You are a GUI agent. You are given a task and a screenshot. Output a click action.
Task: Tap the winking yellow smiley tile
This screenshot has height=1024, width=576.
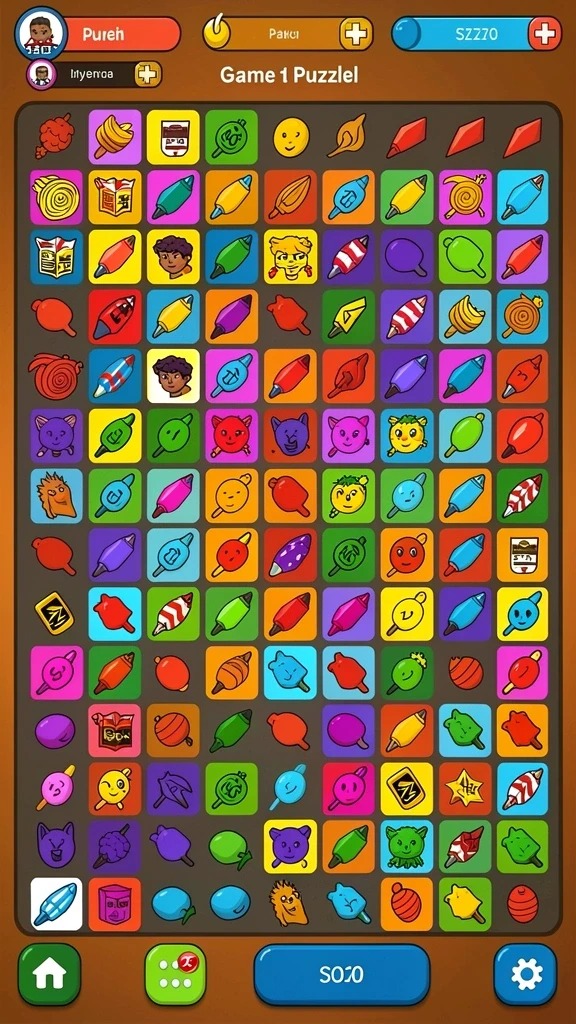(114, 789)
